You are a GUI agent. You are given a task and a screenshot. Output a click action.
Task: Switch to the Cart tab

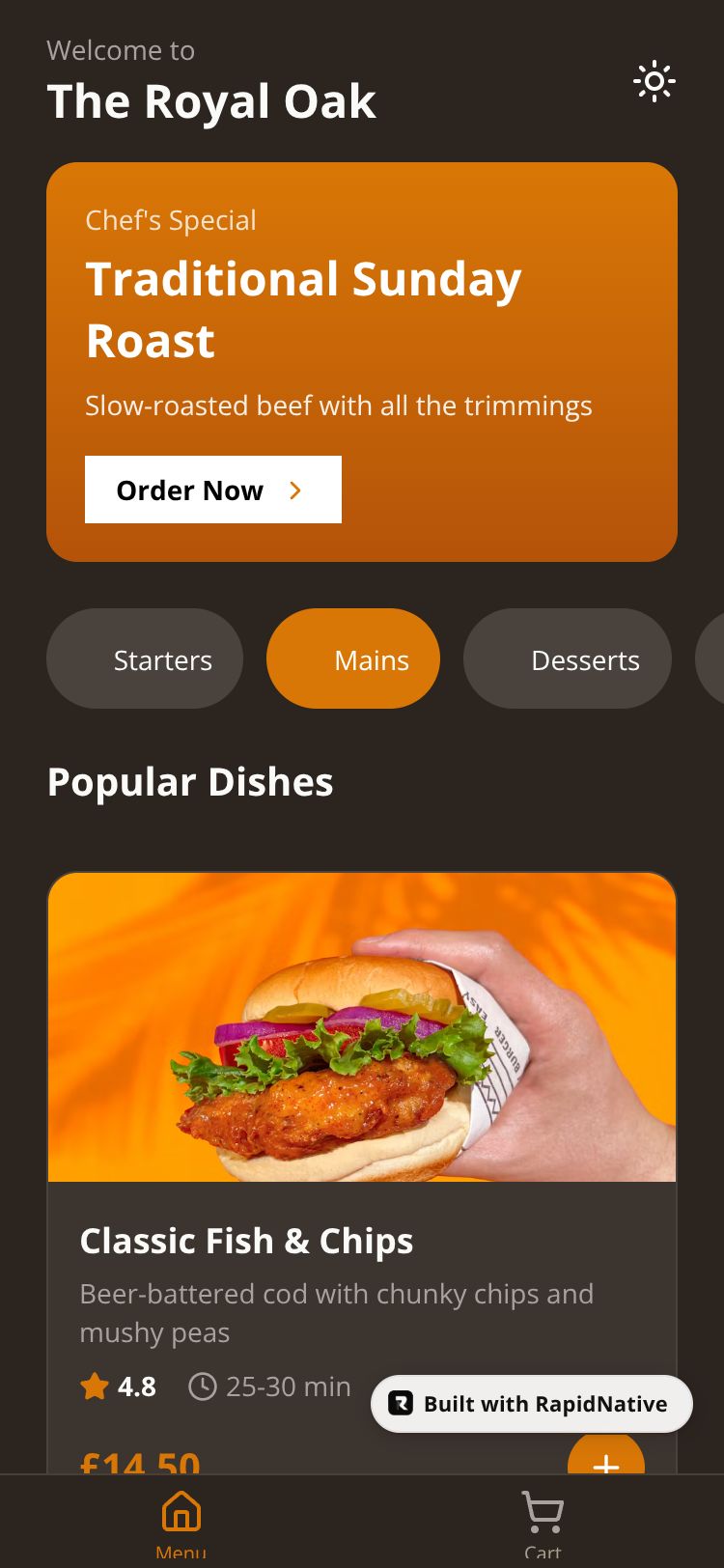543,1522
